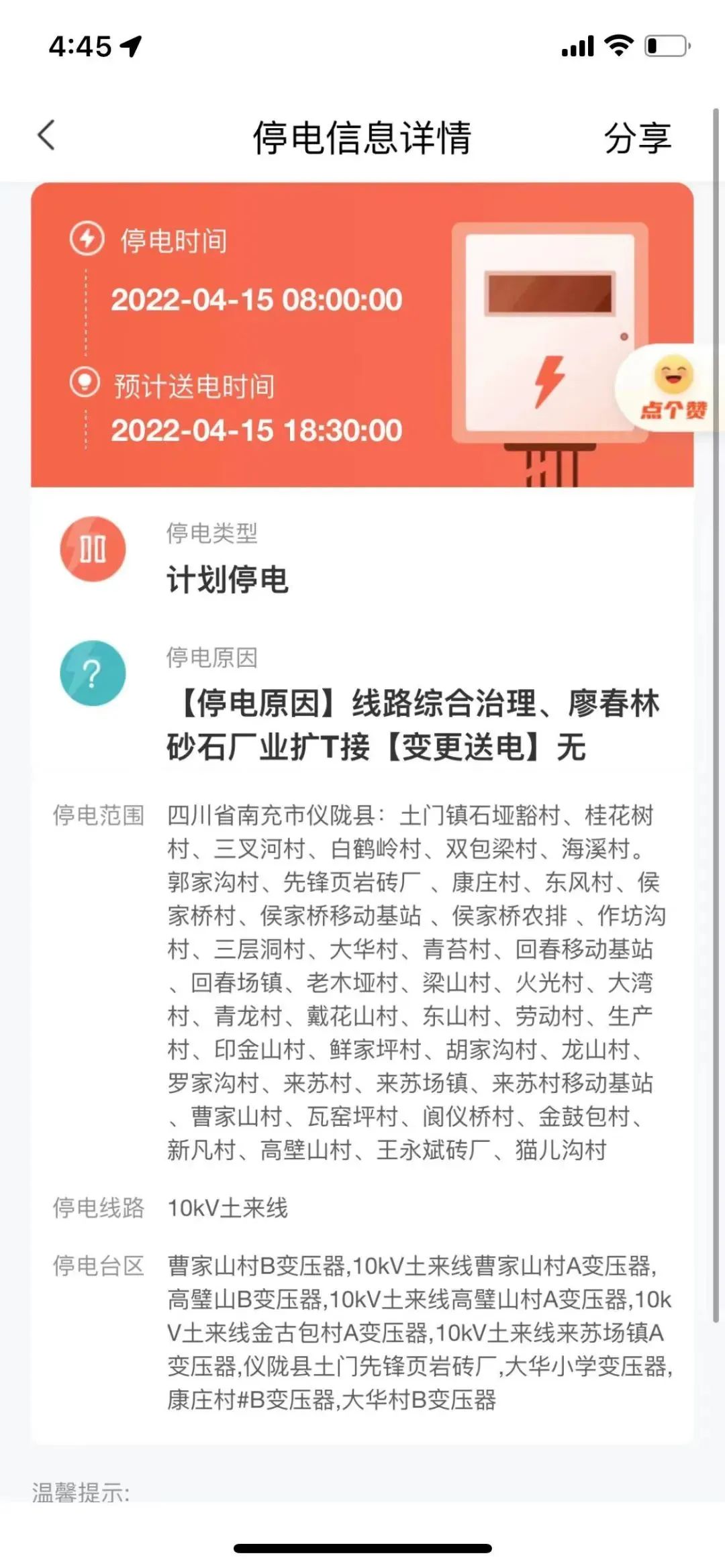Open the 分享 share option
Image resolution: width=725 pixels, height=1568 pixels.
tap(636, 139)
